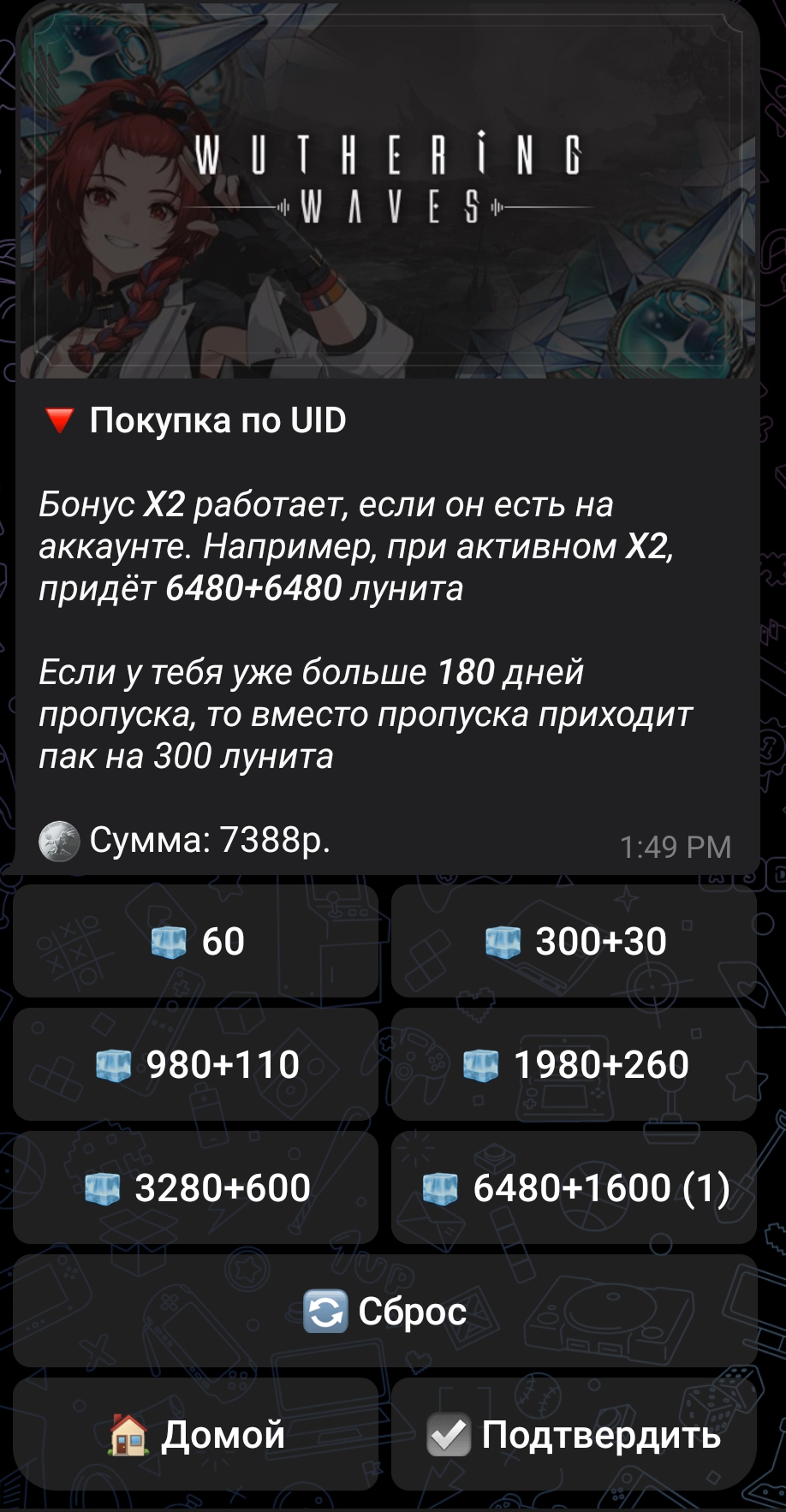Select the 60 lunite pack

point(195,941)
